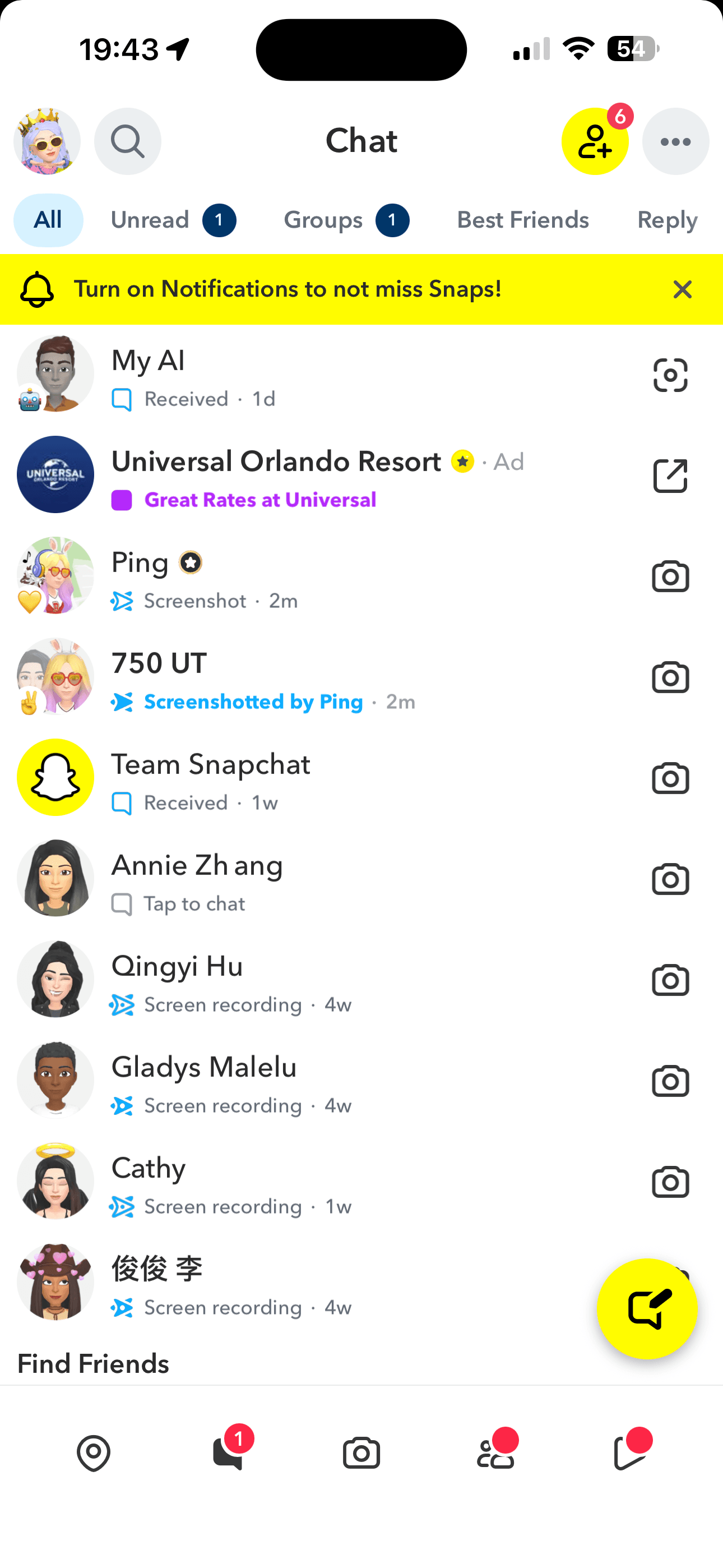Image resolution: width=723 pixels, height=1568 pixels.
Task: Open the Universal Orlando Resort ad link
Action: point(669,476)
